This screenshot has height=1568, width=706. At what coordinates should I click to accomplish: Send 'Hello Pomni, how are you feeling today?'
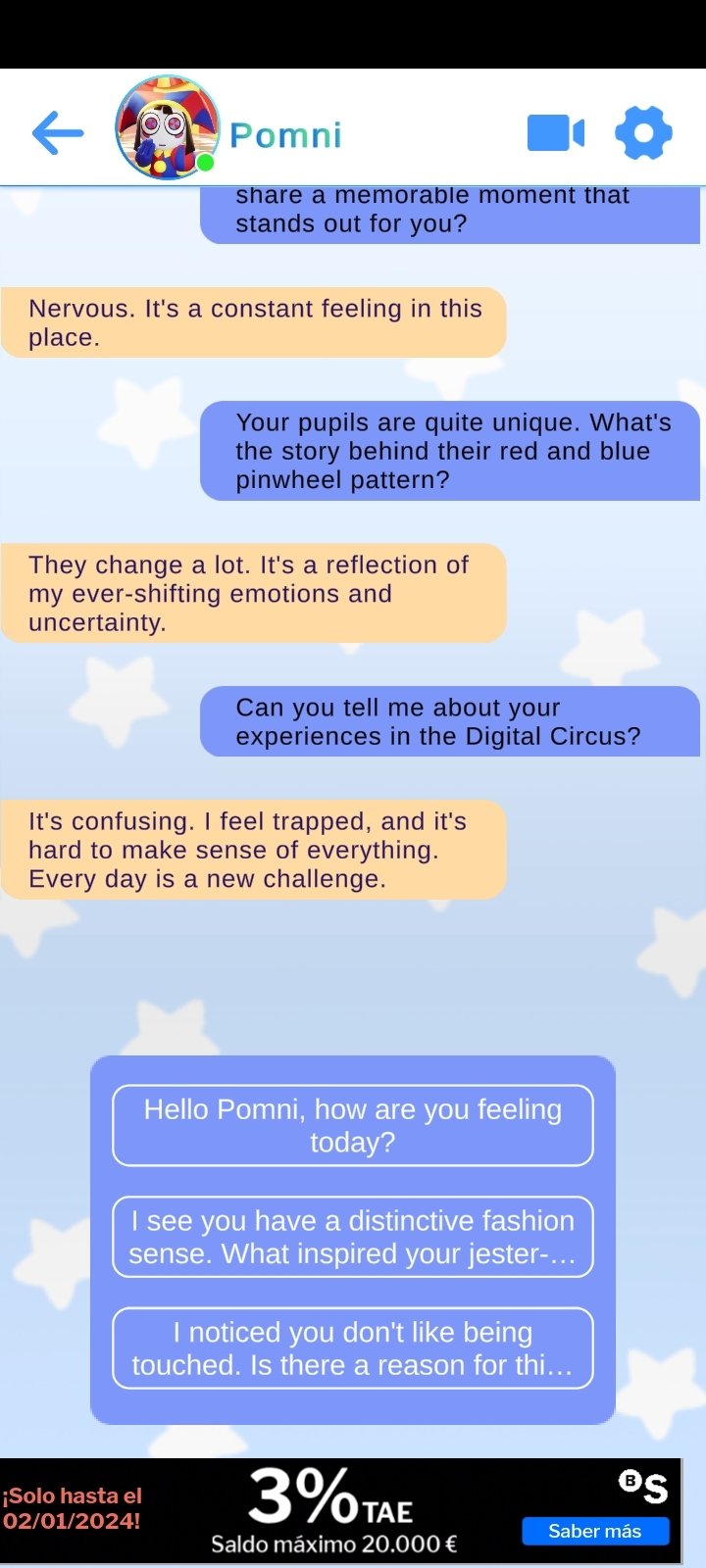[353, 1125]
